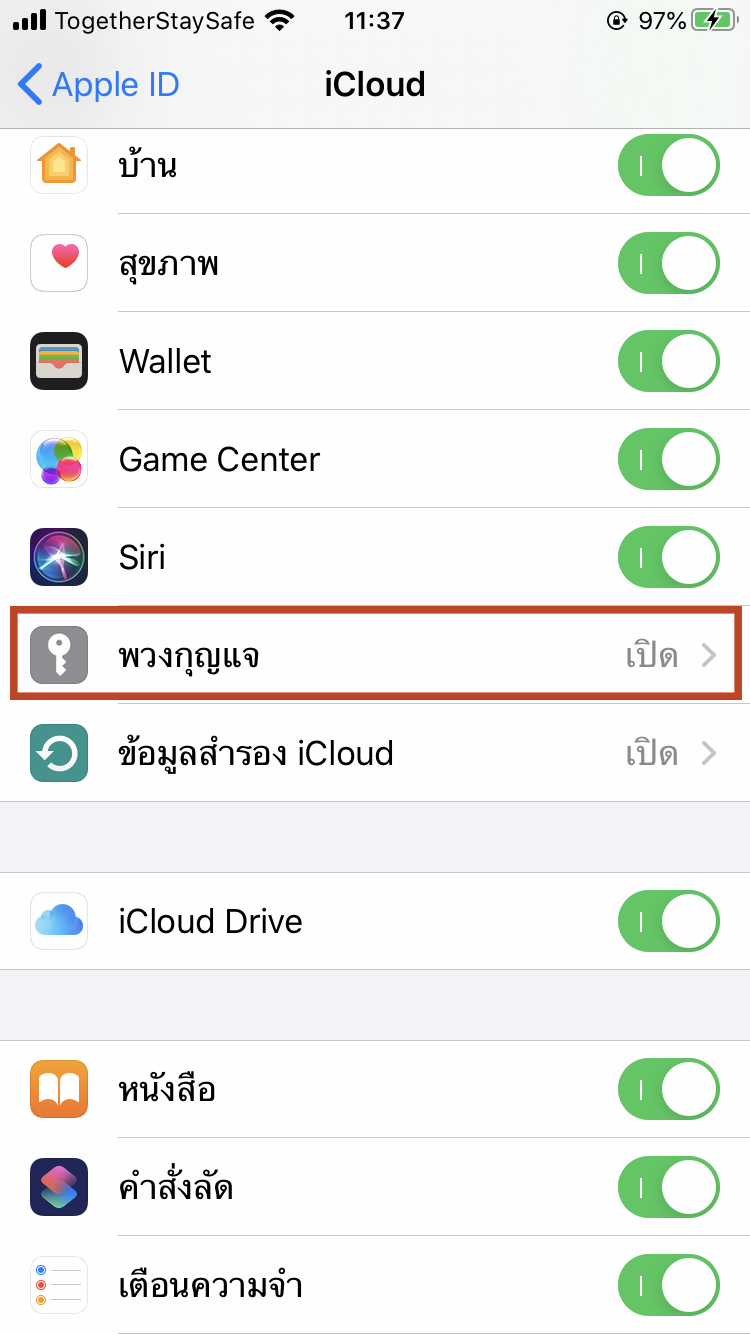
Task: Toggle the Game Center switch
Action: point(668,459)
